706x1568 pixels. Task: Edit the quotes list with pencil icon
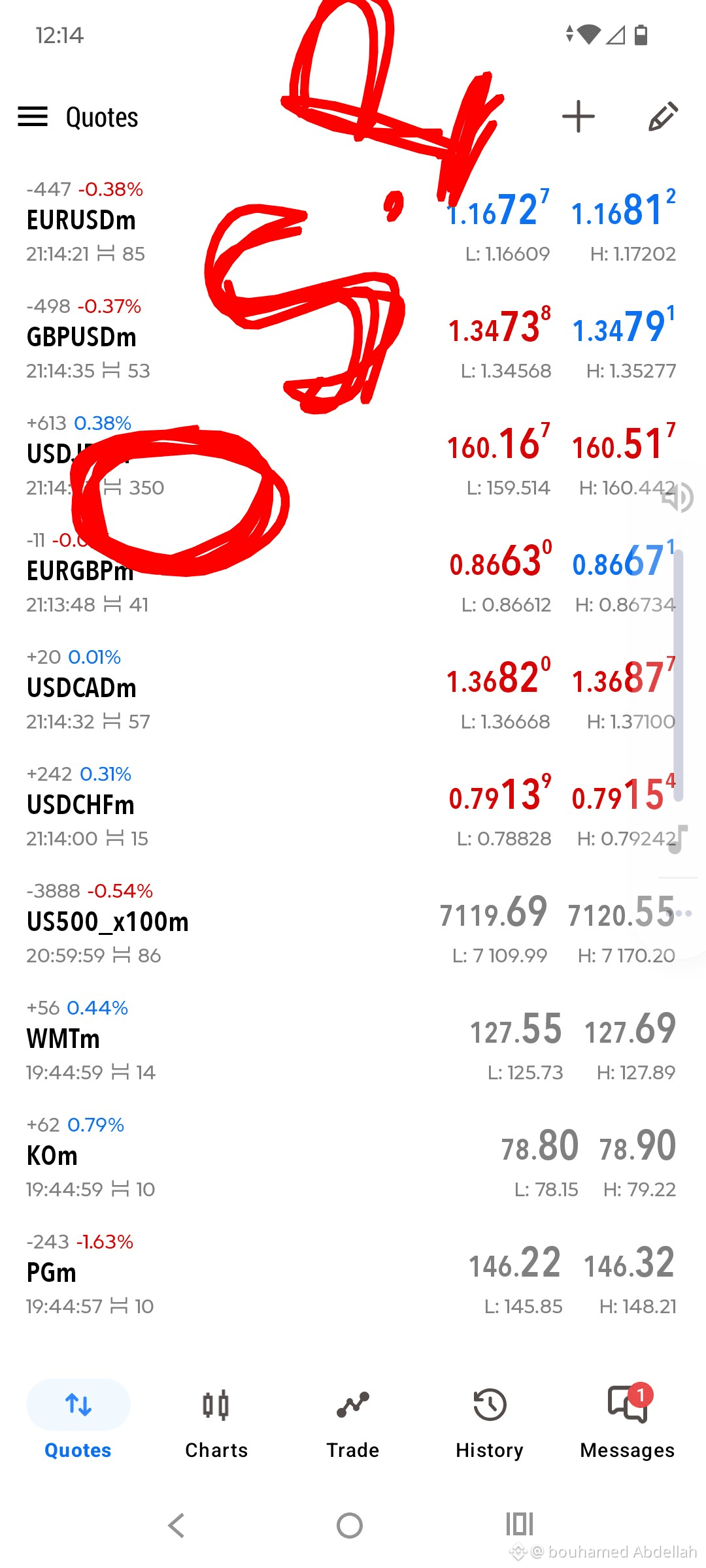tap(663, 117)
